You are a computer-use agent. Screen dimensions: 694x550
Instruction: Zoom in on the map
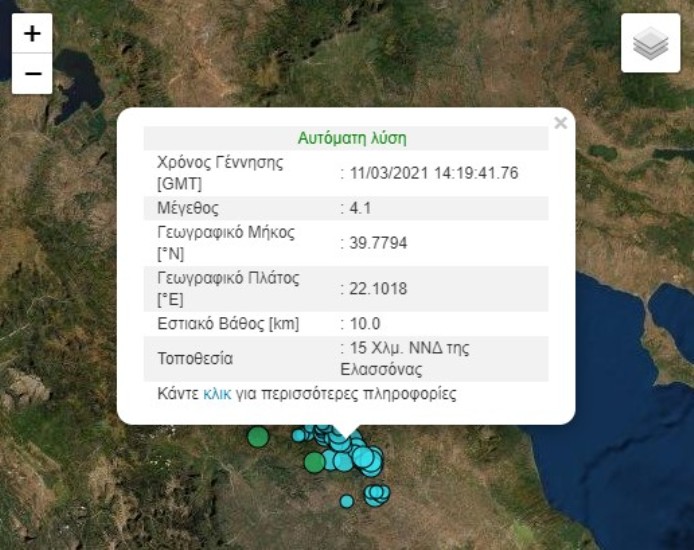[32, 34]
